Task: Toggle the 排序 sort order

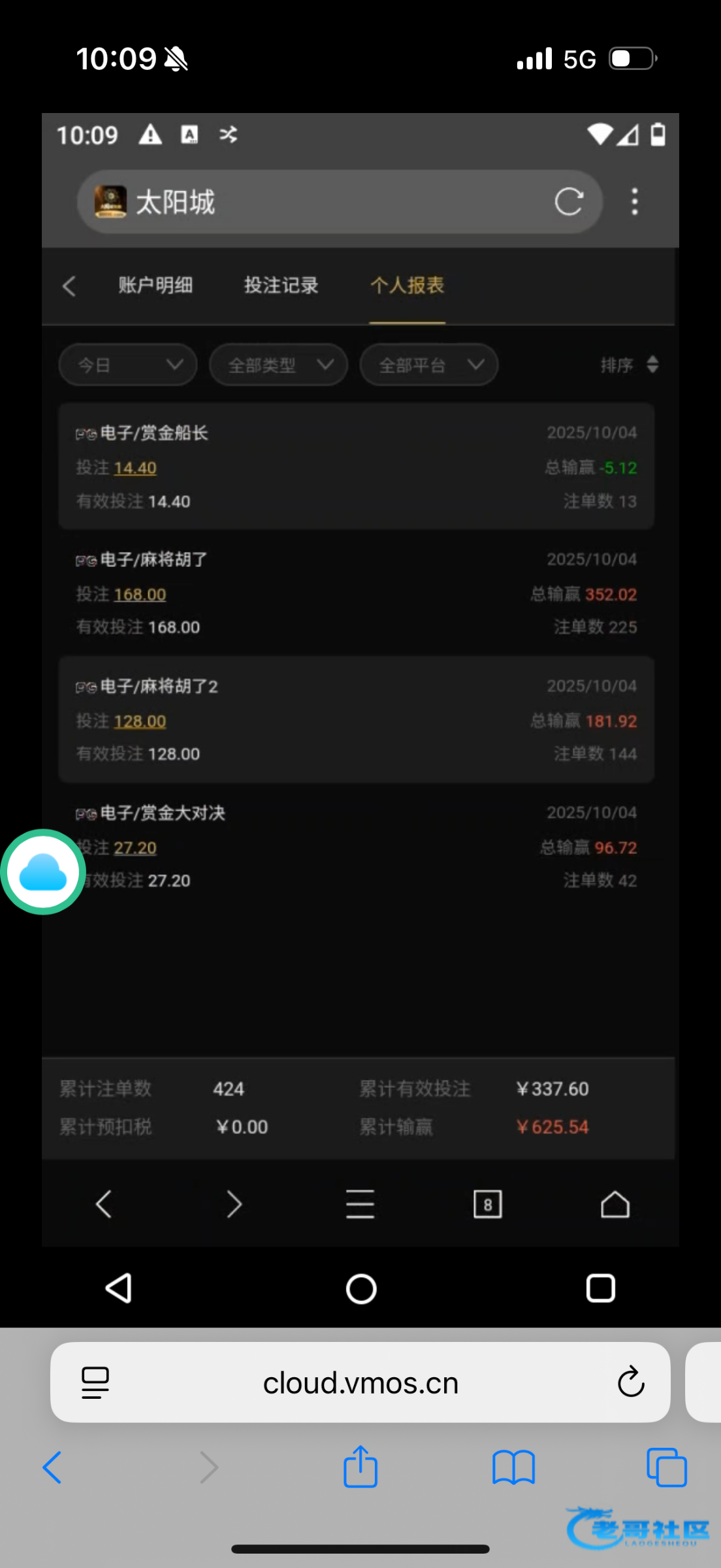Action: click(629, 365)
